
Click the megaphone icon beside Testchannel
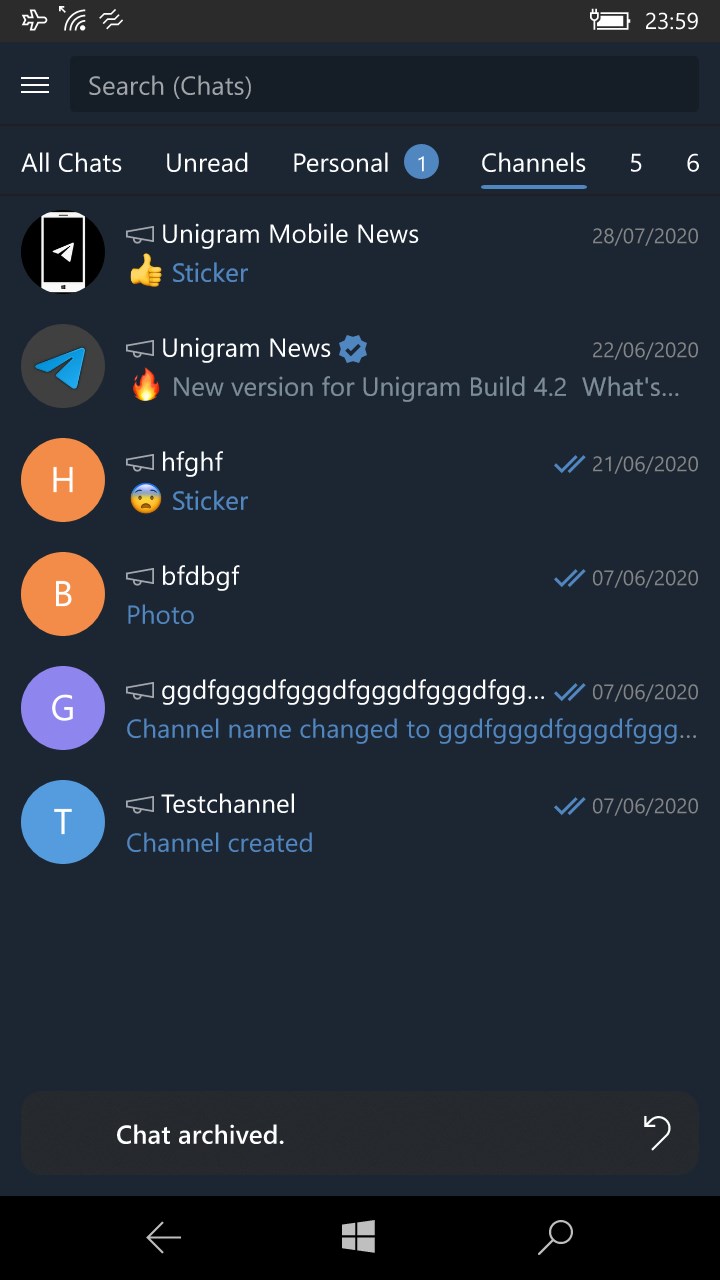pos(138,804)
